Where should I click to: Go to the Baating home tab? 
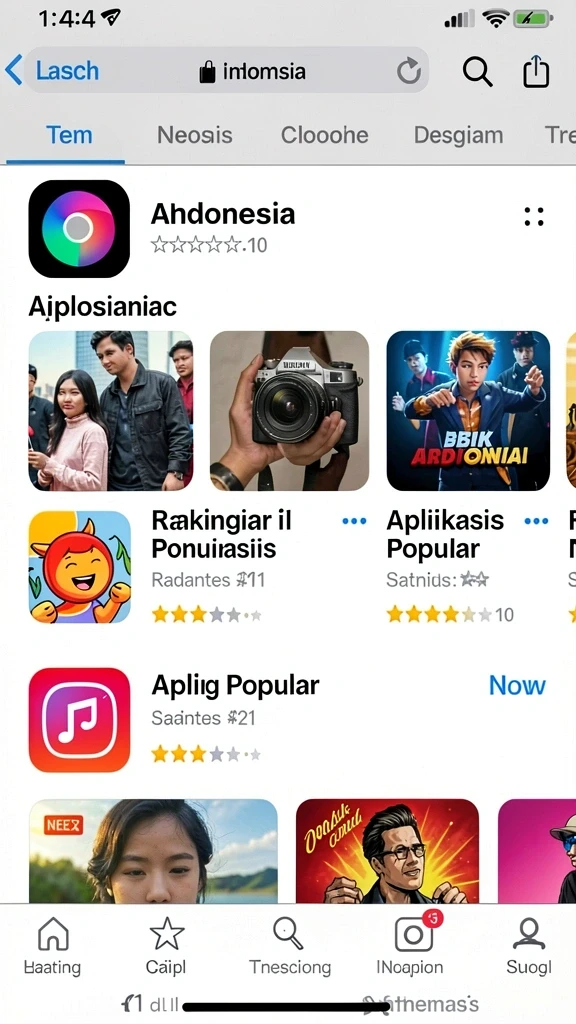point(53,946)
